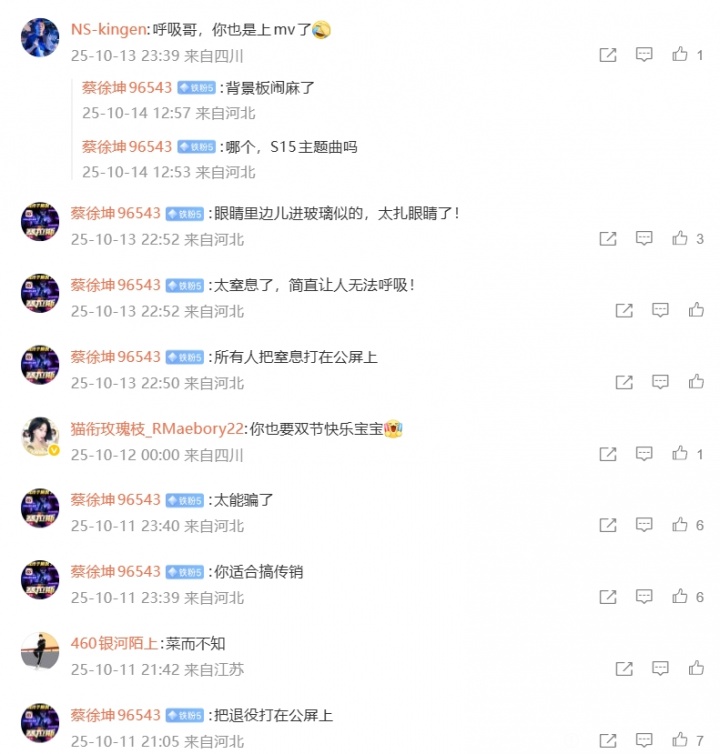
Task: Open comment icon on 太能骗了 reply
Action: [x=644, y=524]
